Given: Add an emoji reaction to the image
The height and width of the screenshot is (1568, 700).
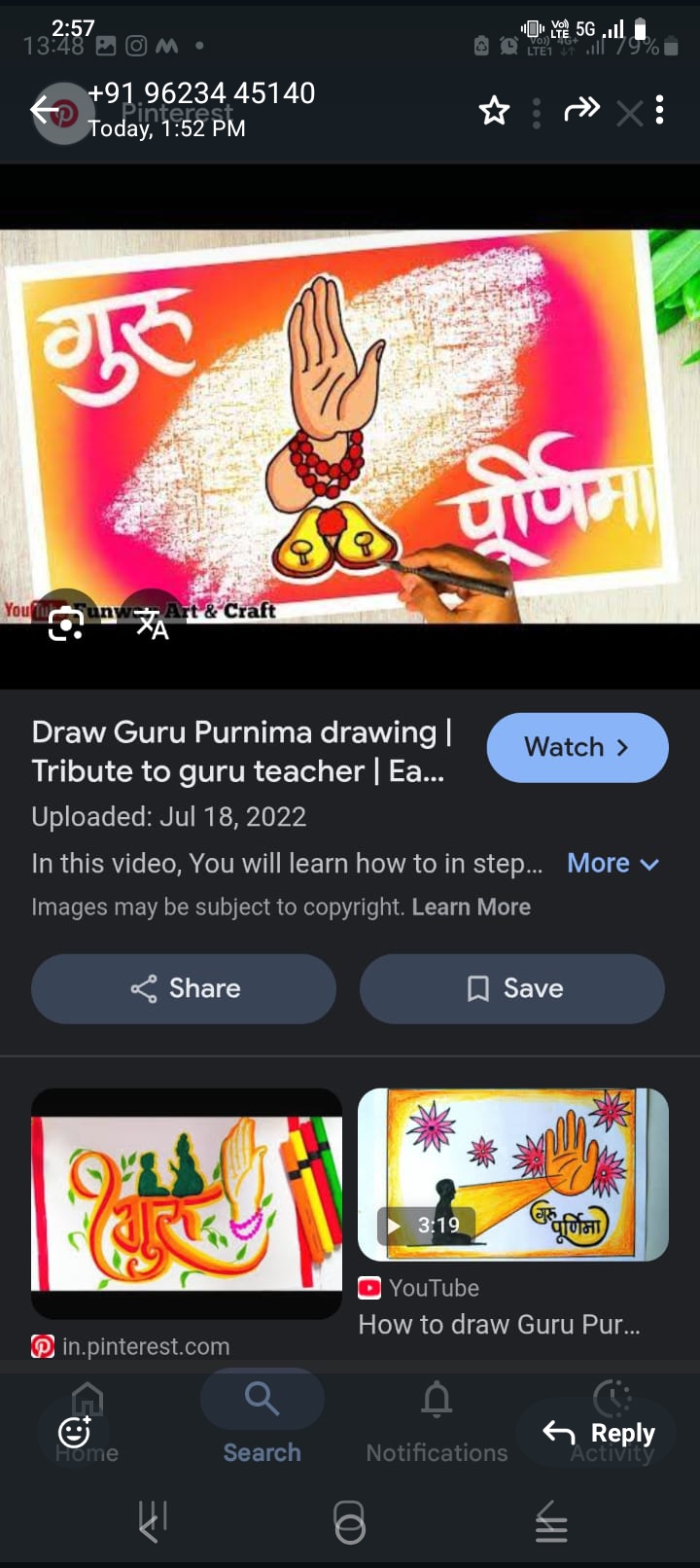Looking at the screenshot, I should point(75,1432).
